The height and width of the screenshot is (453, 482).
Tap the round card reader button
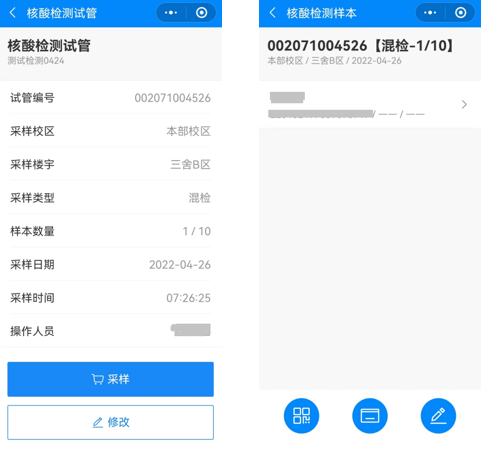pos(370,416)
